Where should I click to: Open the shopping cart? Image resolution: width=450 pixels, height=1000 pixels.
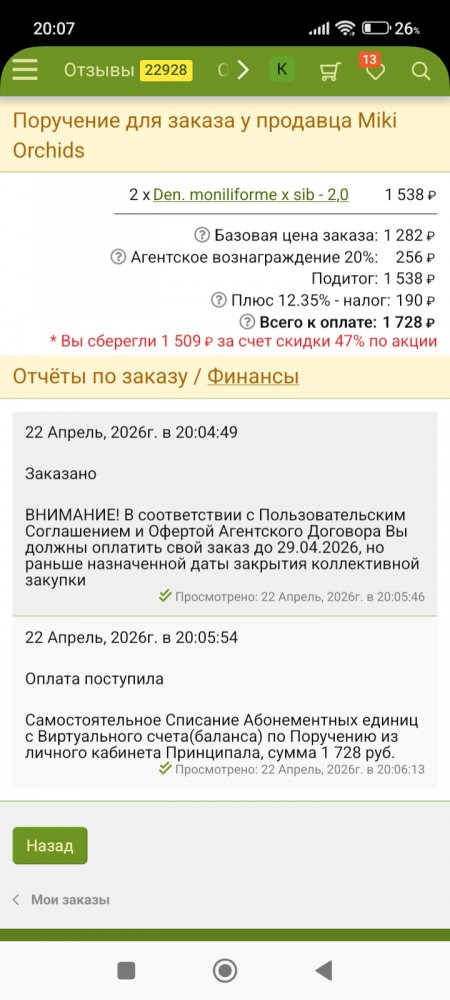[x=330, y=71]
